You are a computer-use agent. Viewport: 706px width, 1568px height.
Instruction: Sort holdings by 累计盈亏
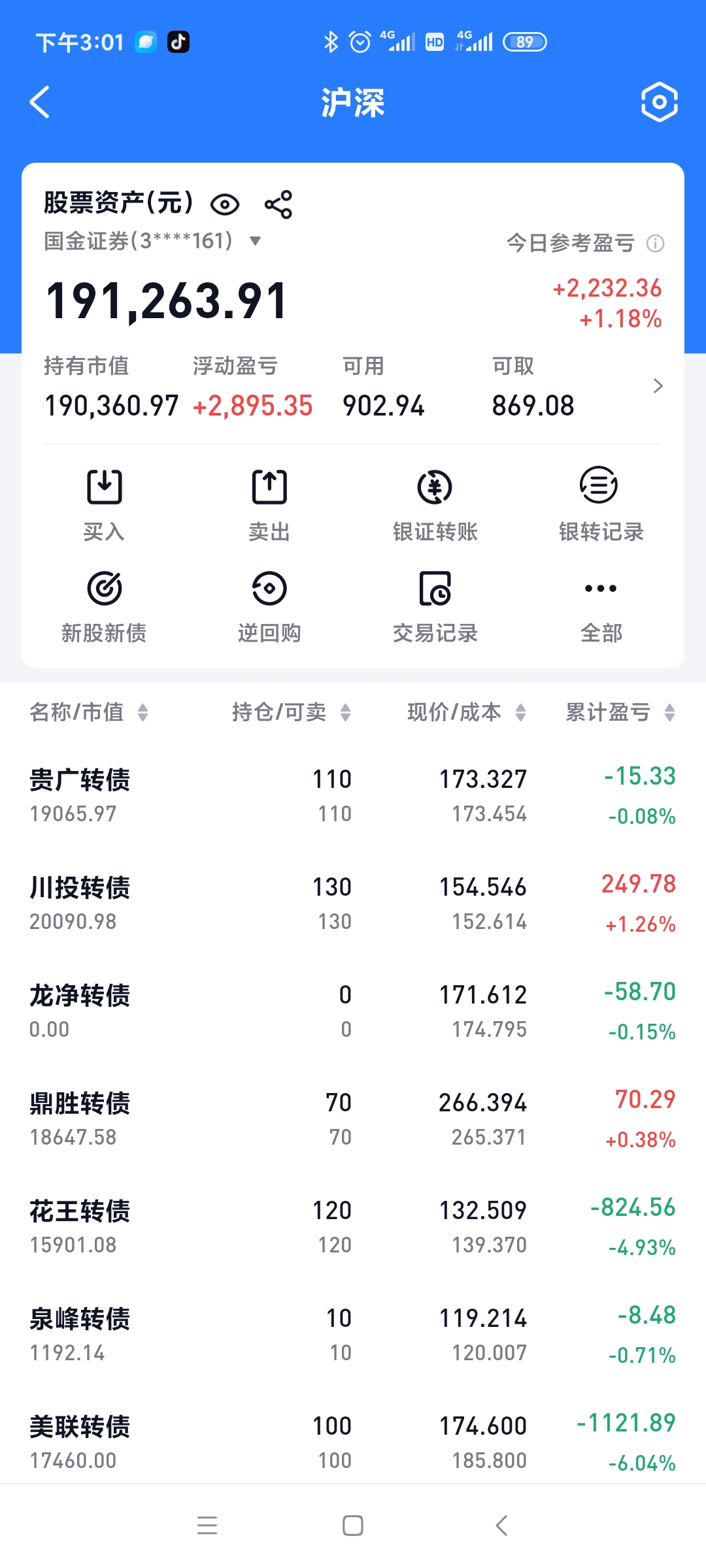tap(619, 712)
